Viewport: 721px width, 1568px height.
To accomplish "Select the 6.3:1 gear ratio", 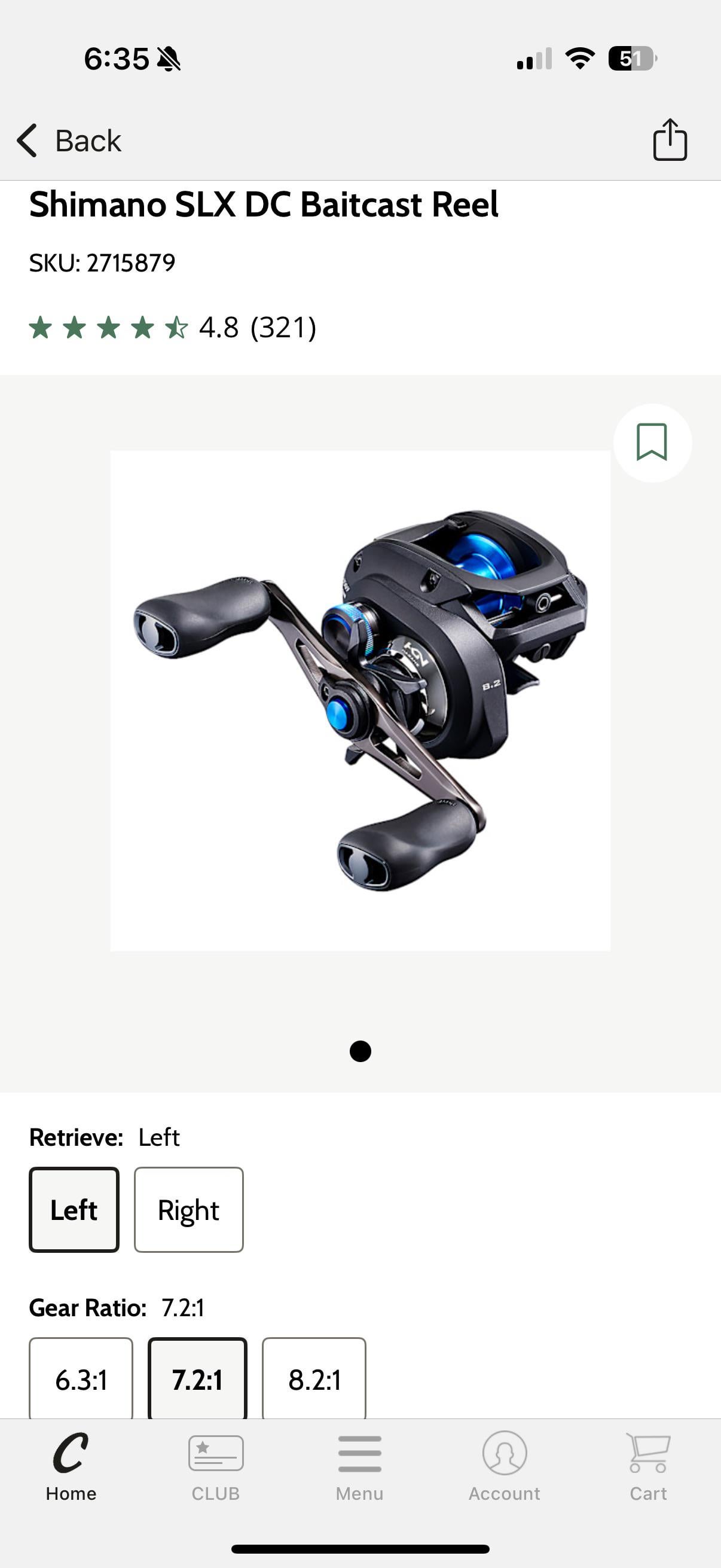I will (81, 1379).
